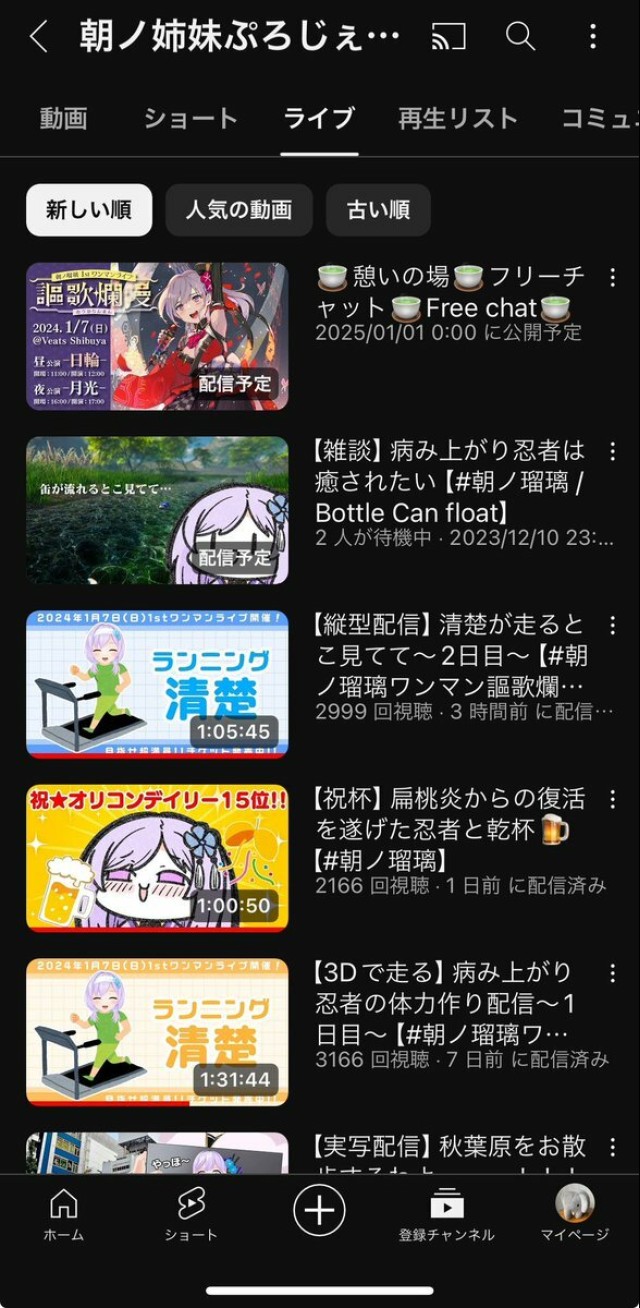Play the 1:31:44 ランニング清楚 video

(157, 1032)
